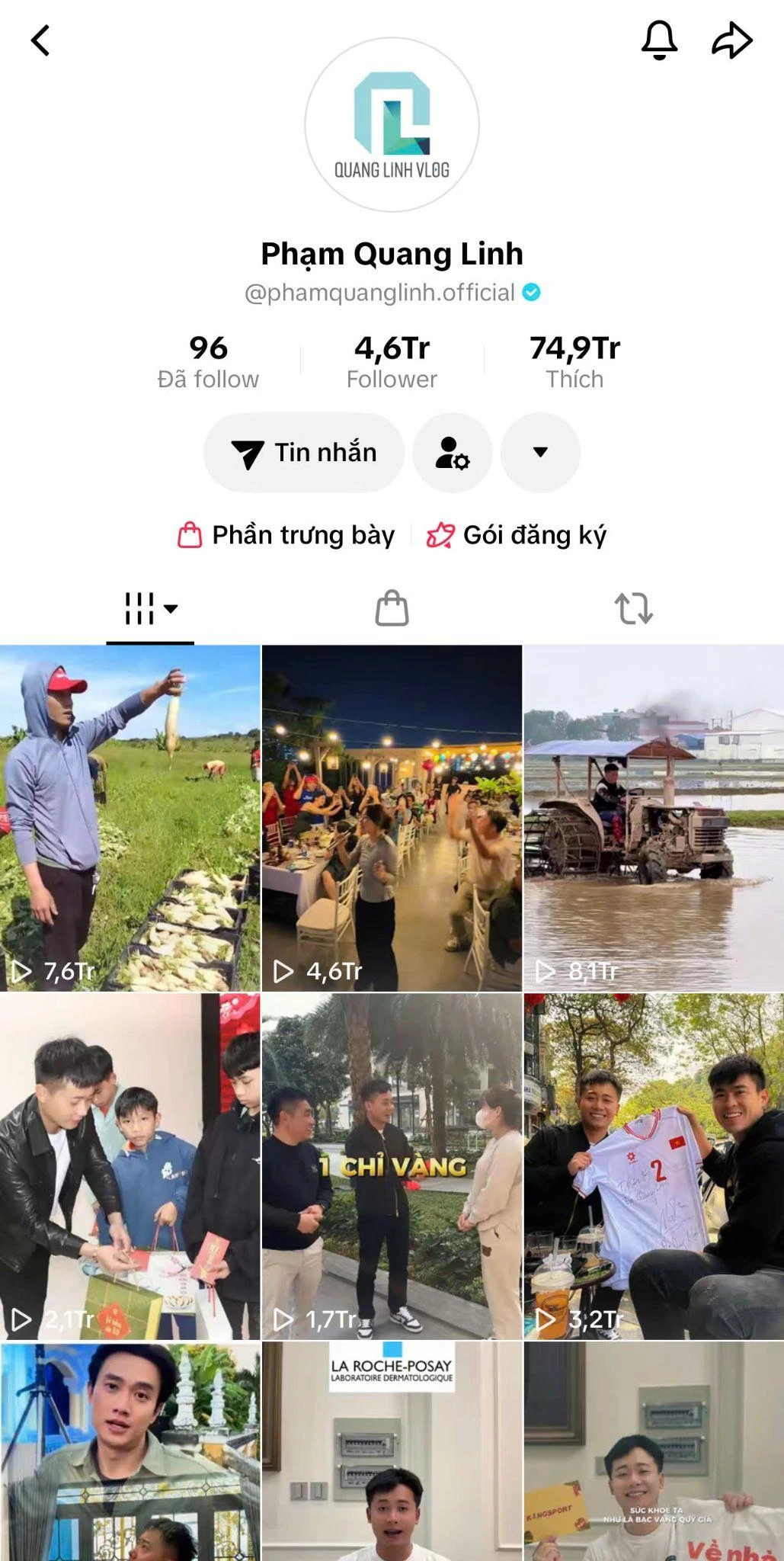Play the tractor video with 8,1Tr views

click(654, 817)
